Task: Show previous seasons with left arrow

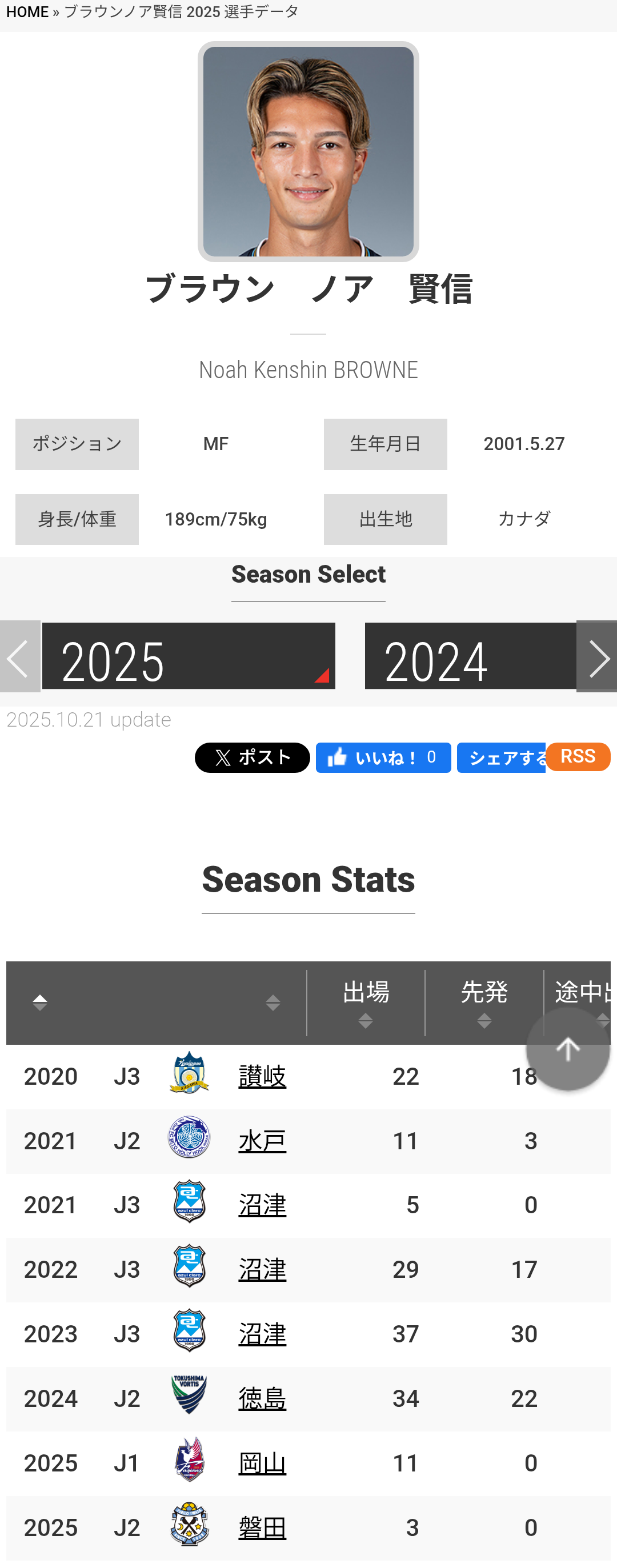Action: pos(19,656)
